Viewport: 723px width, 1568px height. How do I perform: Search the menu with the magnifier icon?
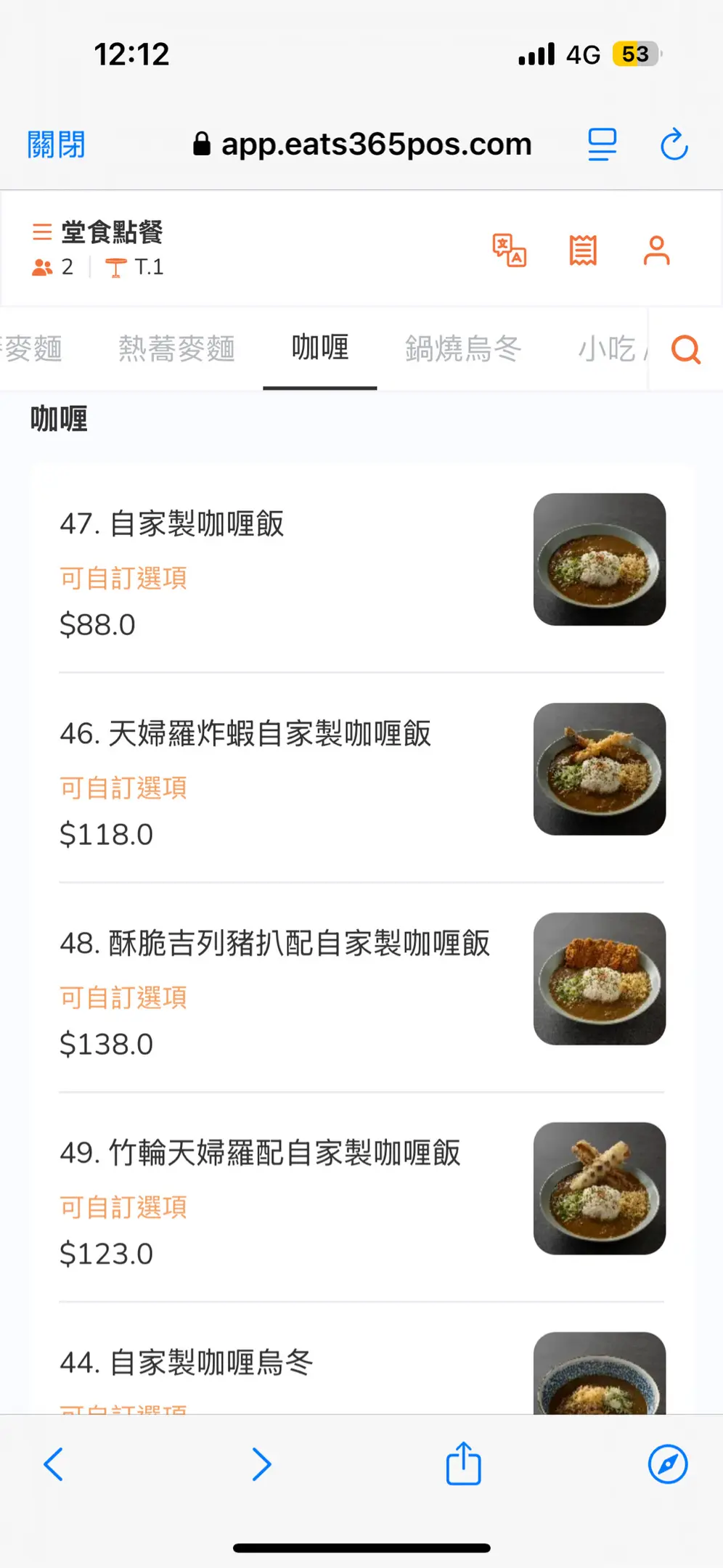685,349
